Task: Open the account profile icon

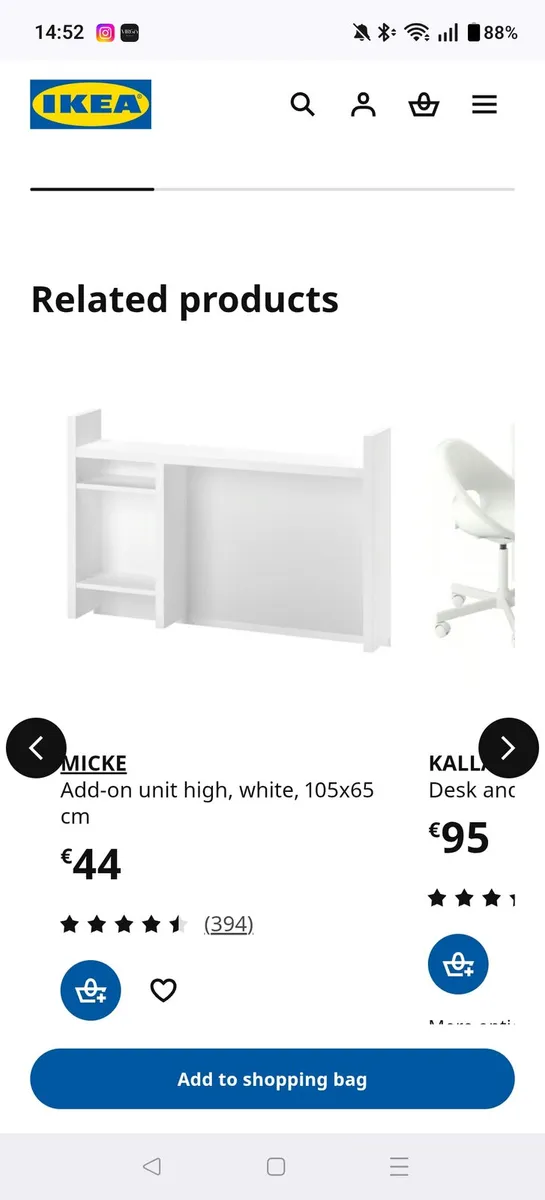Action: tap(363, 104)
